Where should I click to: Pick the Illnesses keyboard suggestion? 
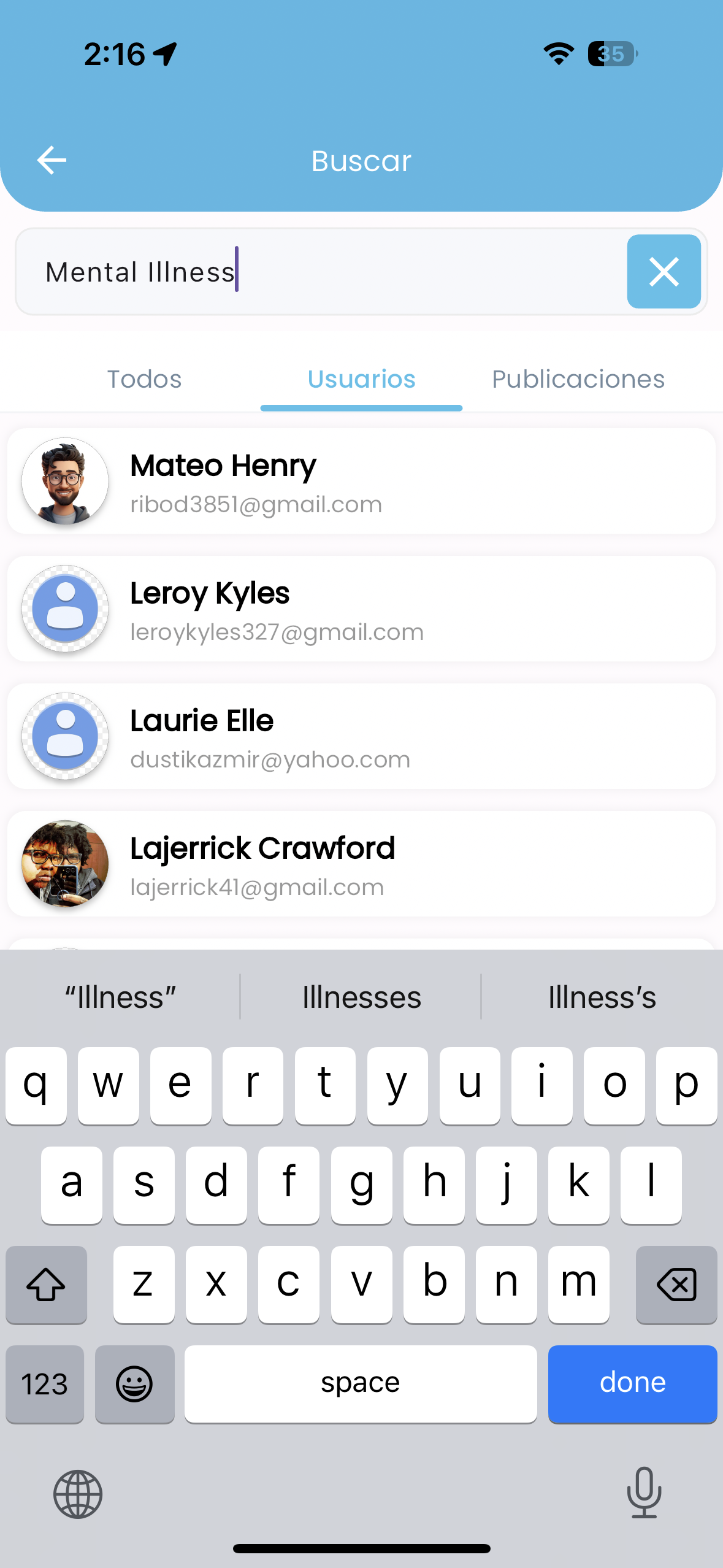click(x=361, y=997)
